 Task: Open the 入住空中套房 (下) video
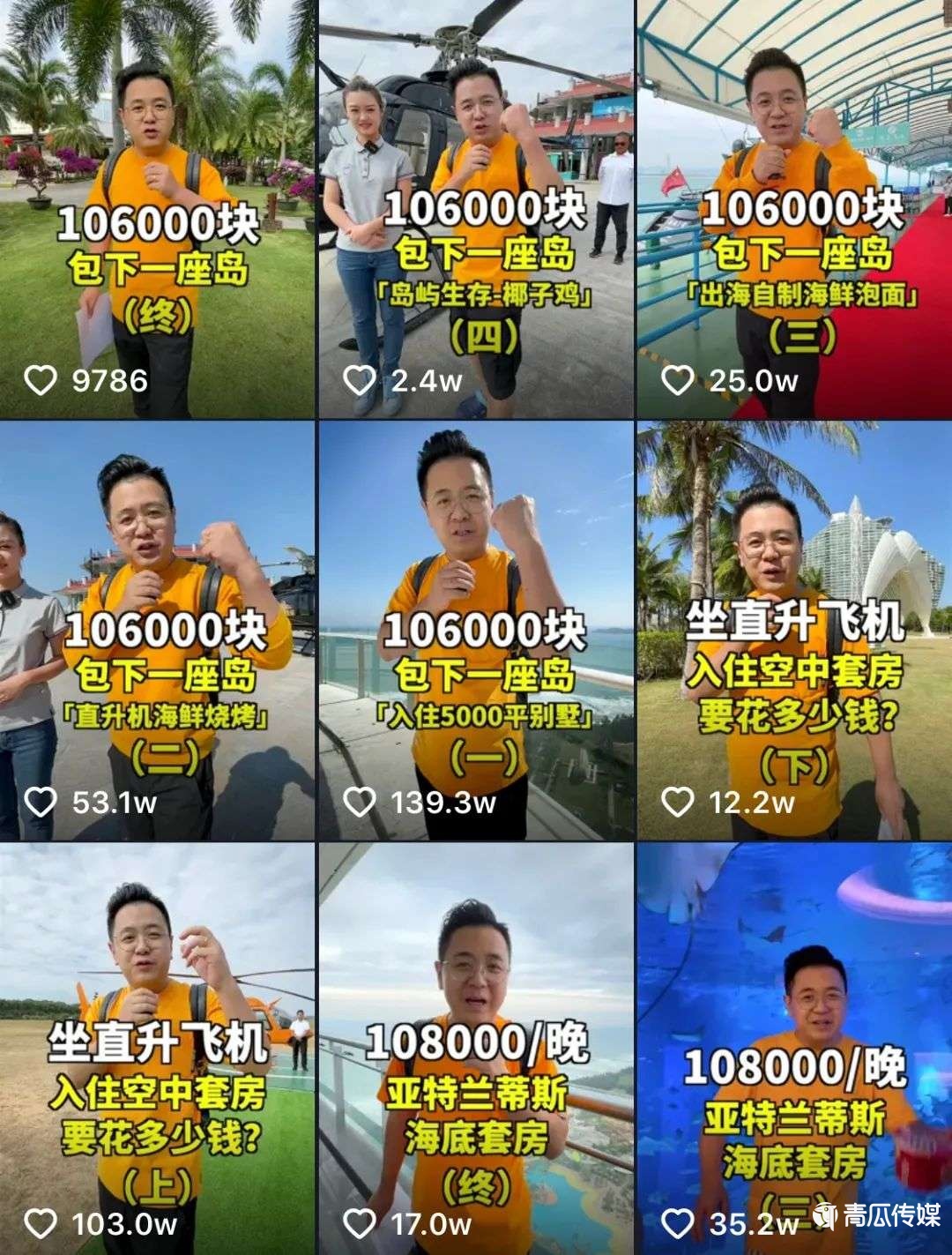[795, 631]
